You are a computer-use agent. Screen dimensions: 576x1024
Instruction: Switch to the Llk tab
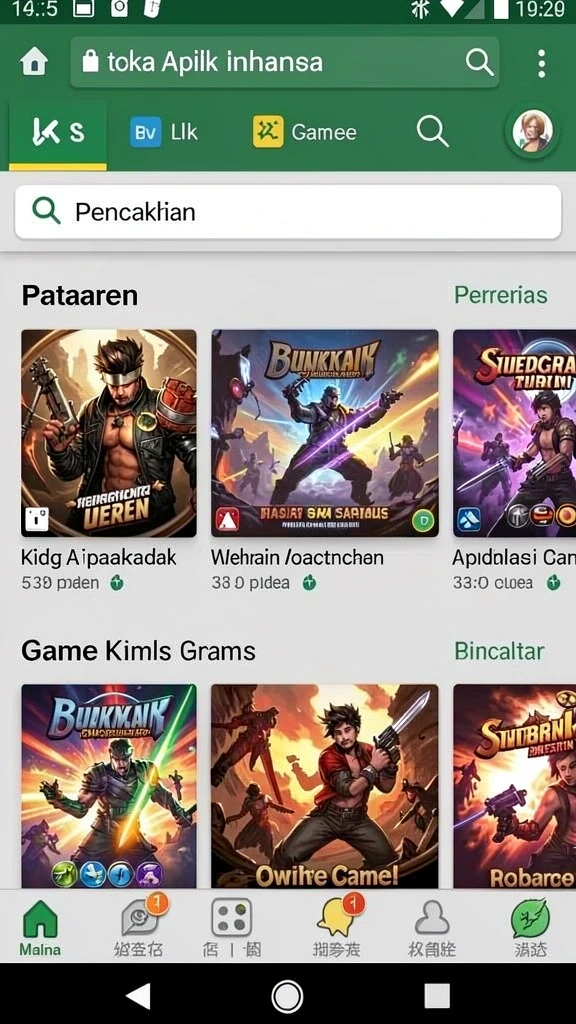(x=163, y=133)
